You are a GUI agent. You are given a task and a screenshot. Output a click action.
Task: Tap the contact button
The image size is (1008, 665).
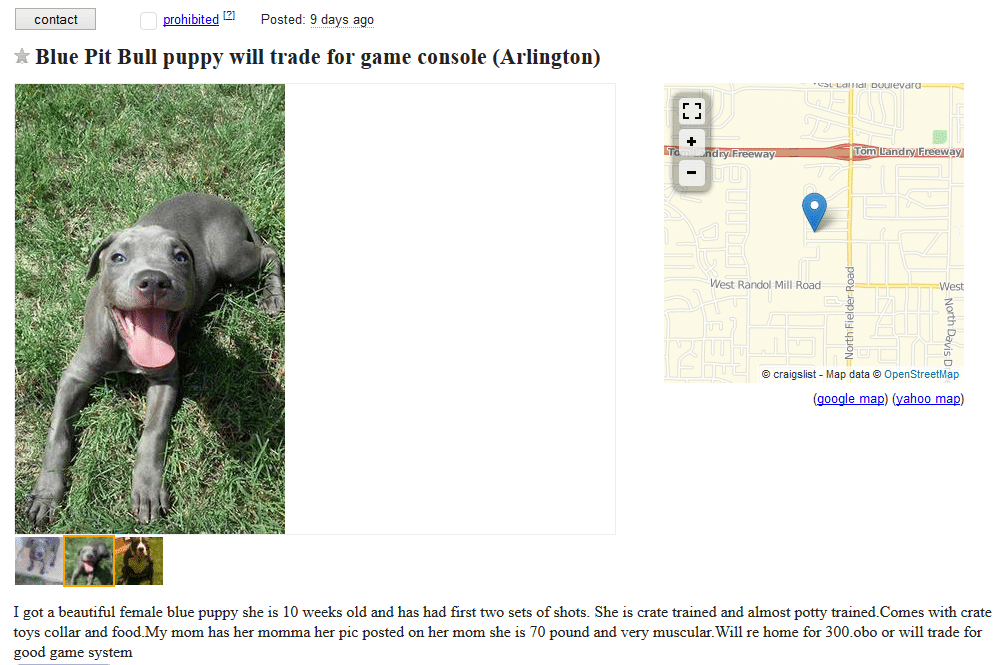pos(55,20)
